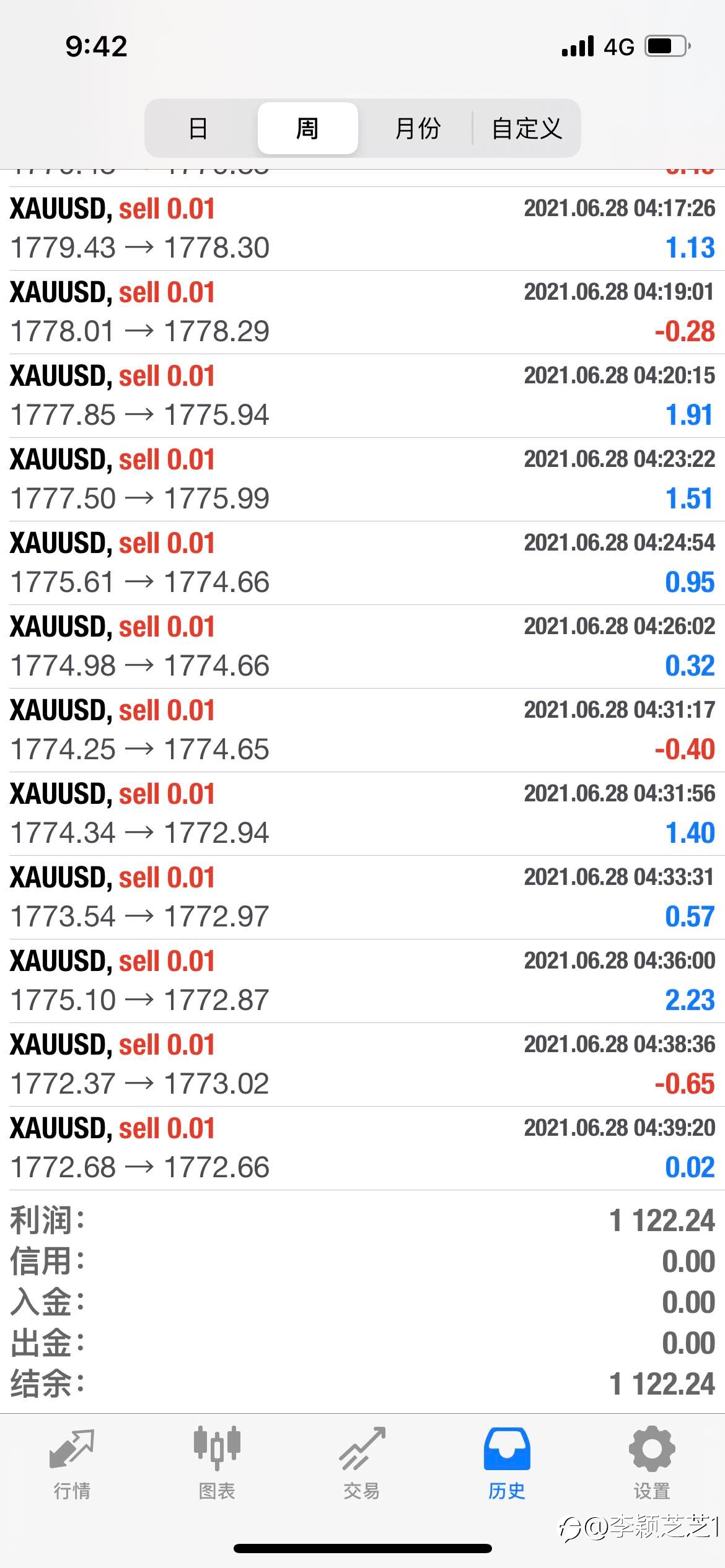This screenshot has width=725, height=1568.
Task: Select the 历史 history tab
Action: tap(507, 1465)
